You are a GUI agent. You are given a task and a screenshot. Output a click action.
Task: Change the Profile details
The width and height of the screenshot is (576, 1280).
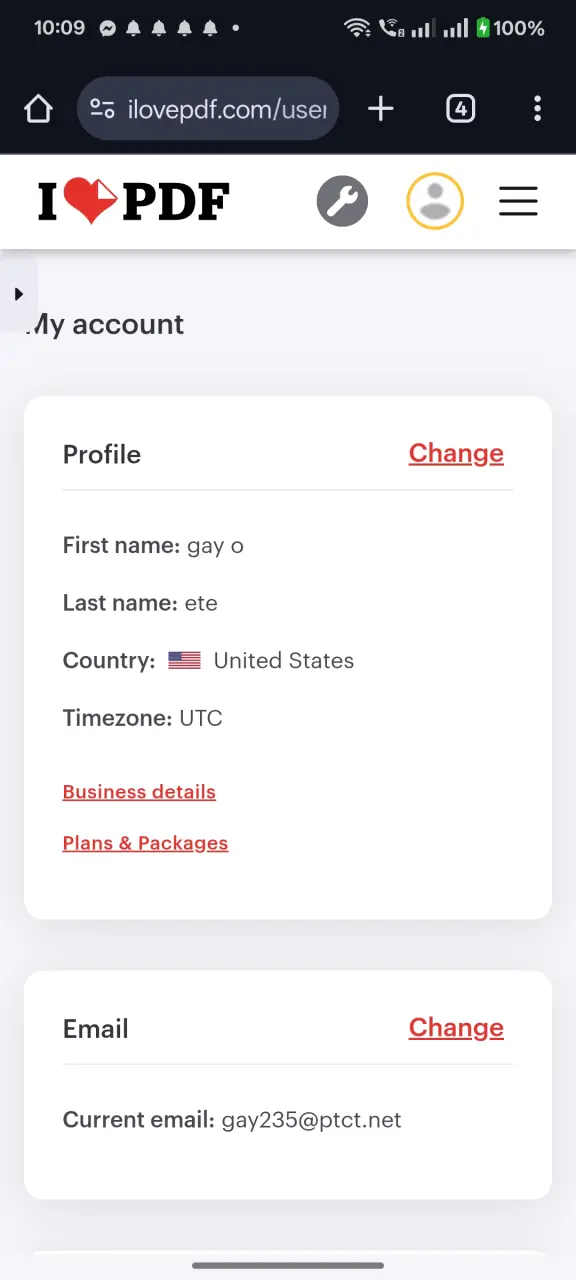point(456,453)
